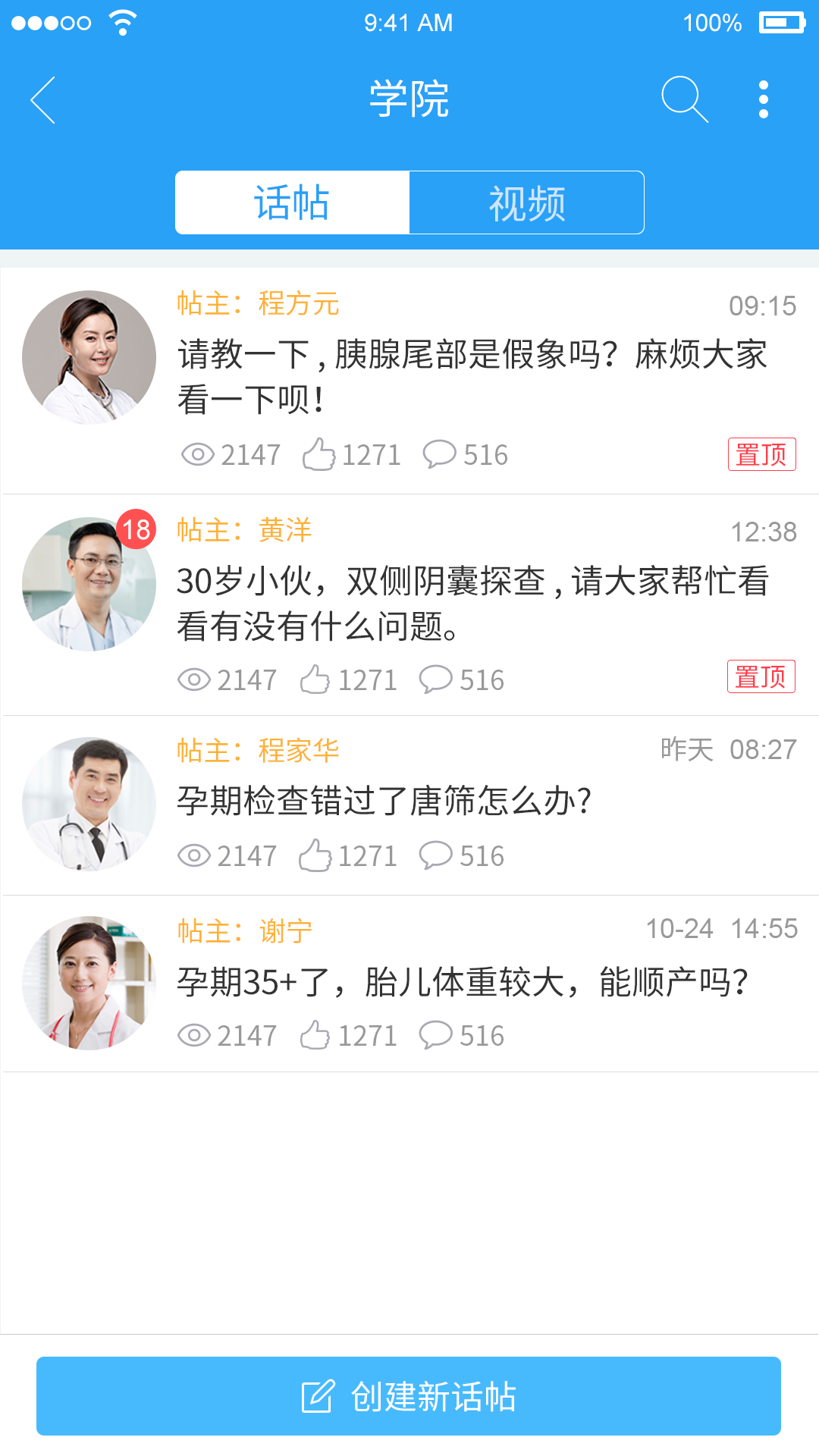The image size is (819, 1456).
Task: Click the red 18 notification badge on 黄洋's avatar
Action: point(136,529)
